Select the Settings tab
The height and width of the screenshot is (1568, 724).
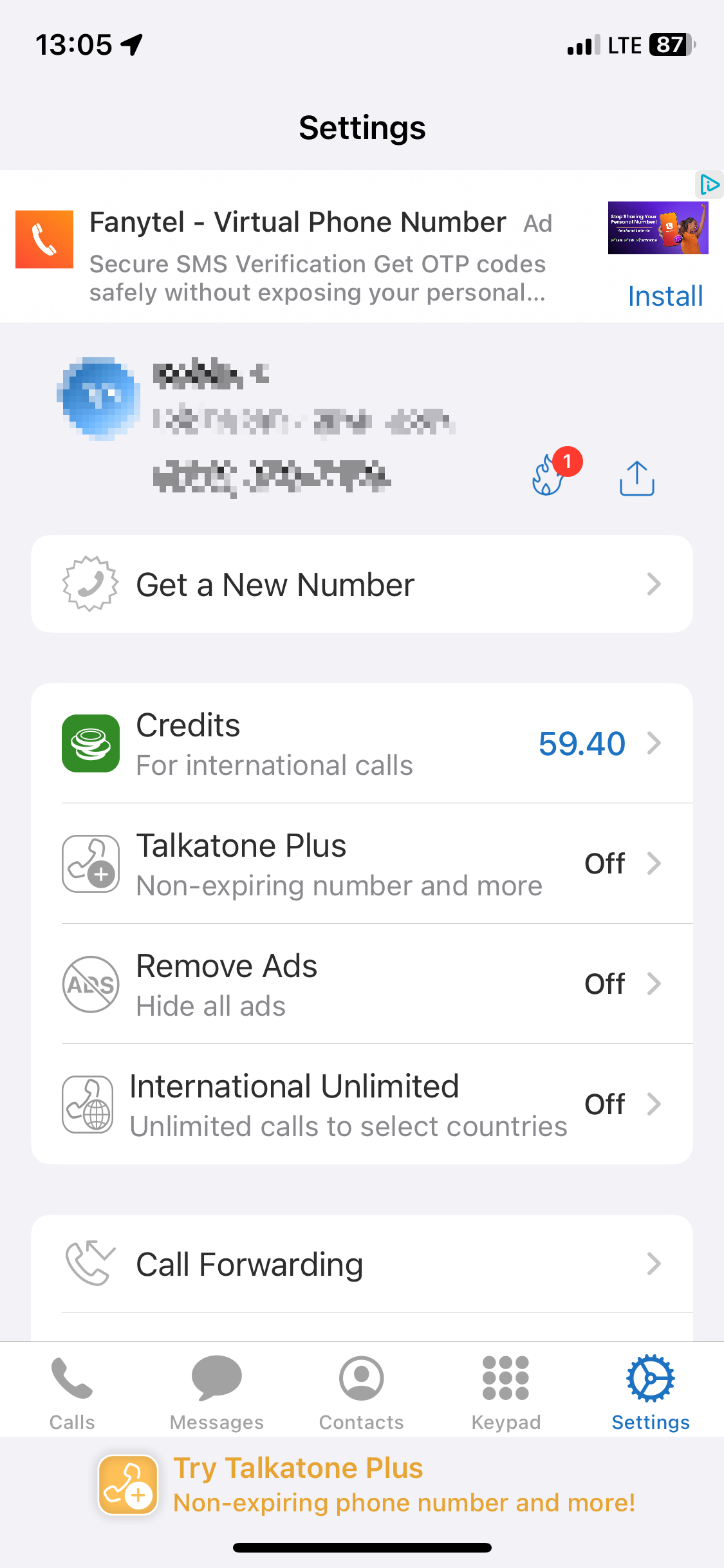(651, 1392)
